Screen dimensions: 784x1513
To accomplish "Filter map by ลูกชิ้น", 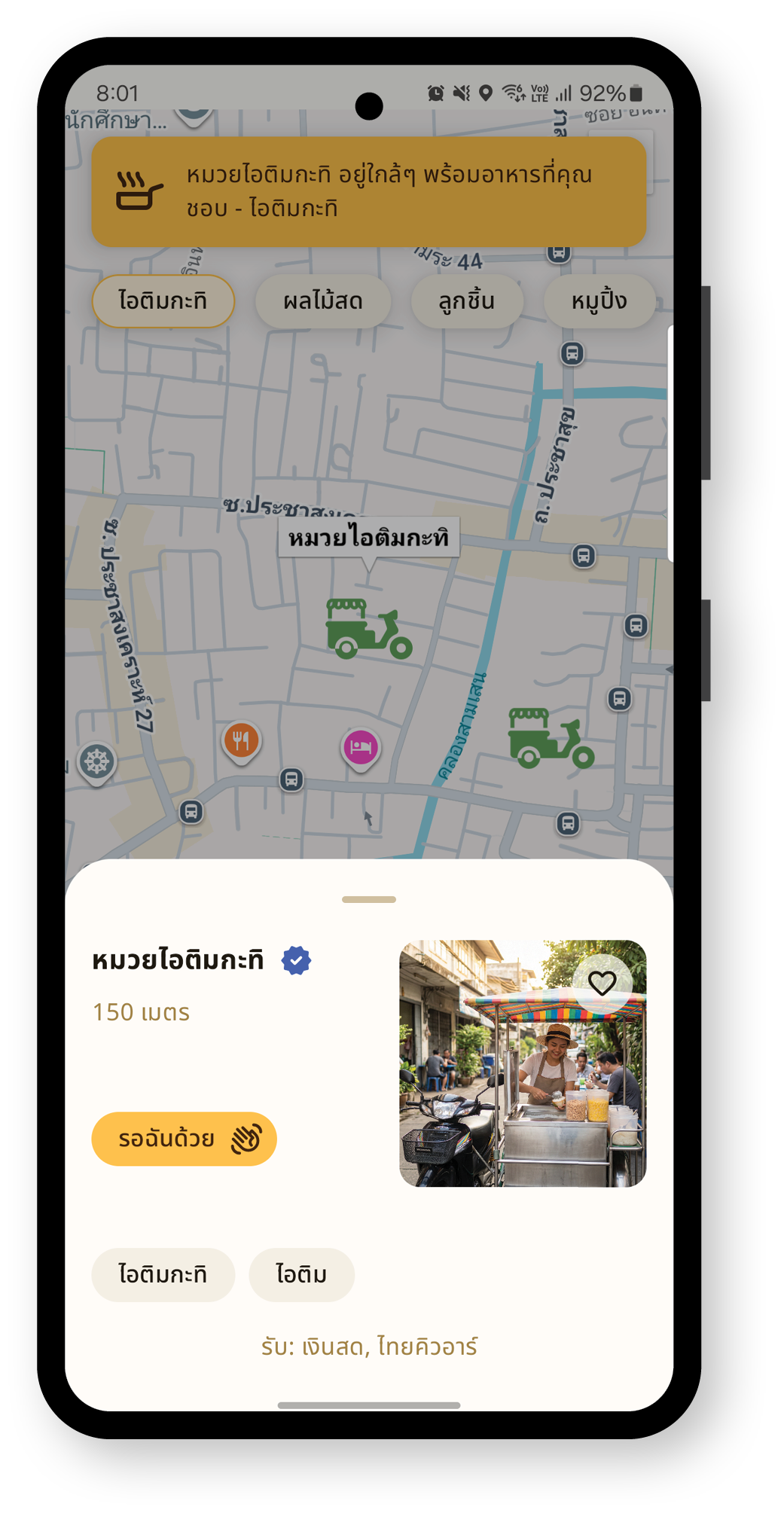I will tap(466, 301).
